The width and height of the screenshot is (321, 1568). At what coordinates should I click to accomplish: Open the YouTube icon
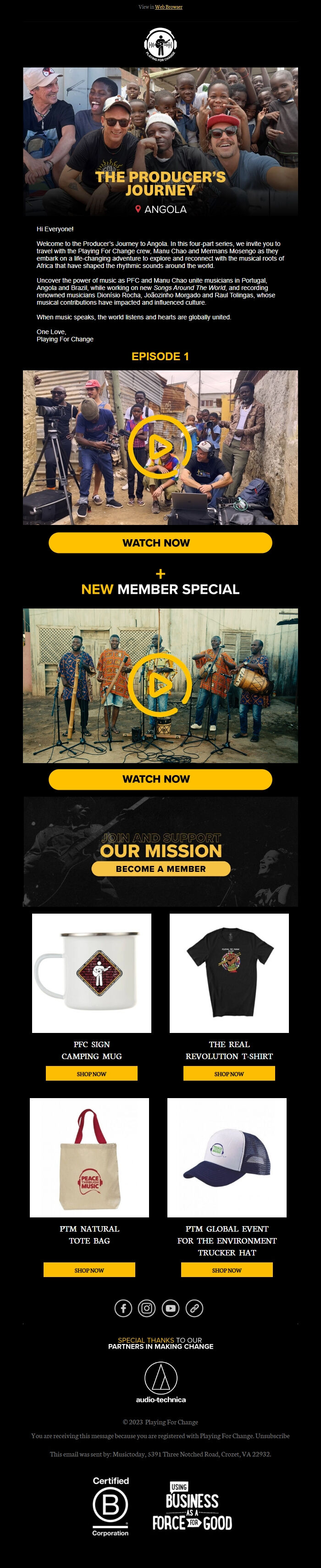click(x=170, y=1307)
